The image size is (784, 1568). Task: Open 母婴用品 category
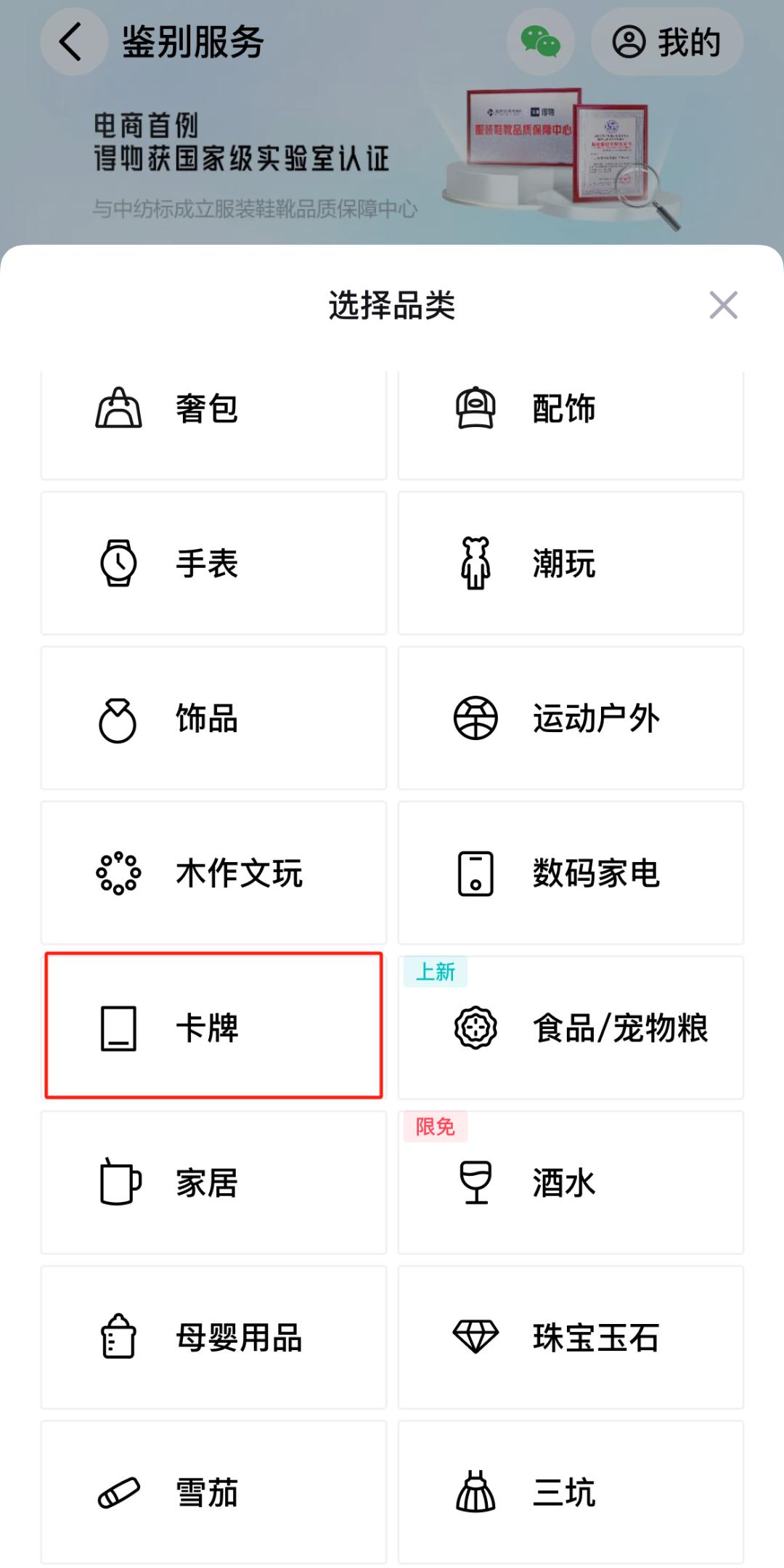coord(214,1336)
